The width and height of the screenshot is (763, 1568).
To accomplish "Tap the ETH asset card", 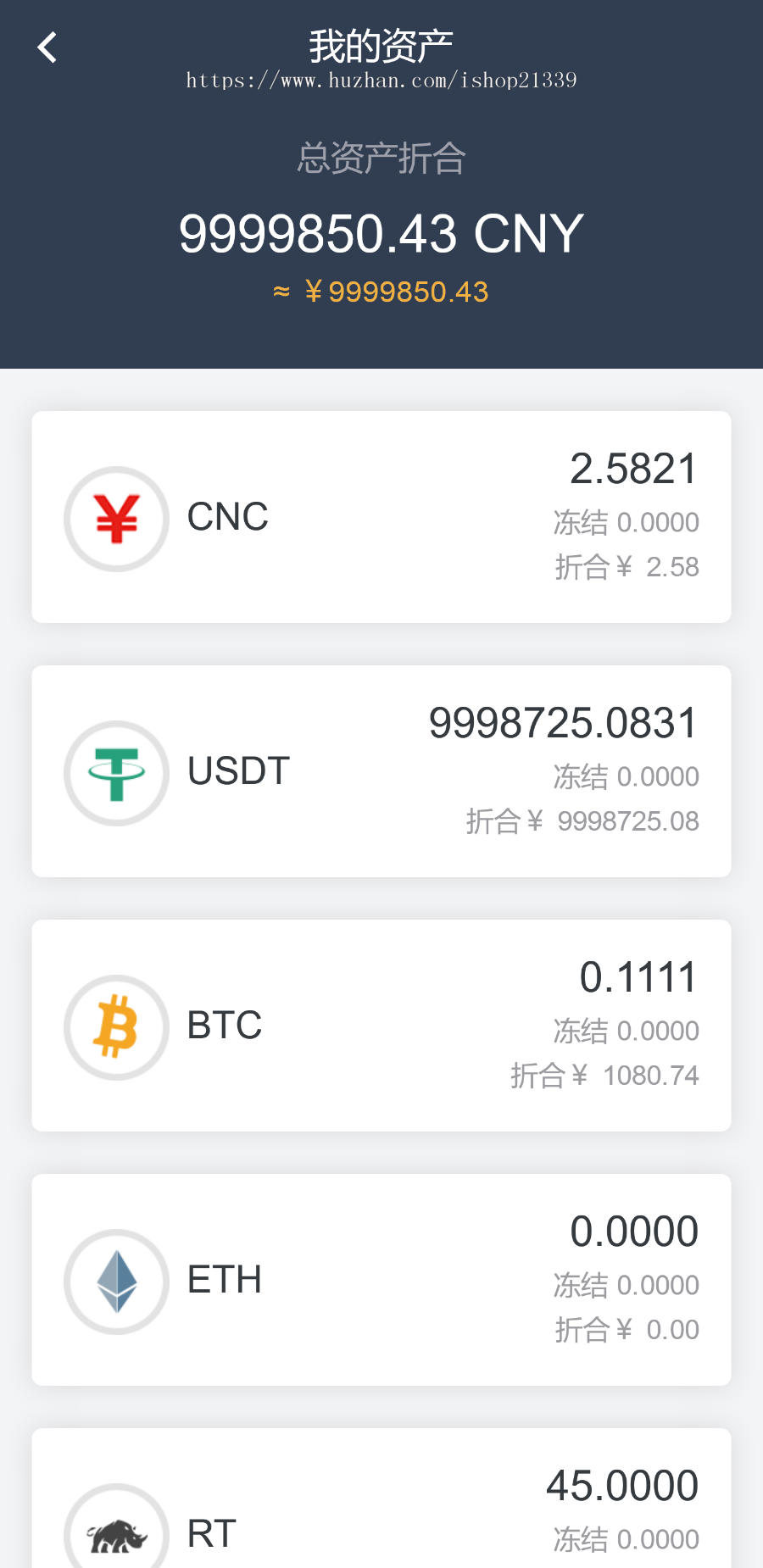I will click(x=381, y=1281).
